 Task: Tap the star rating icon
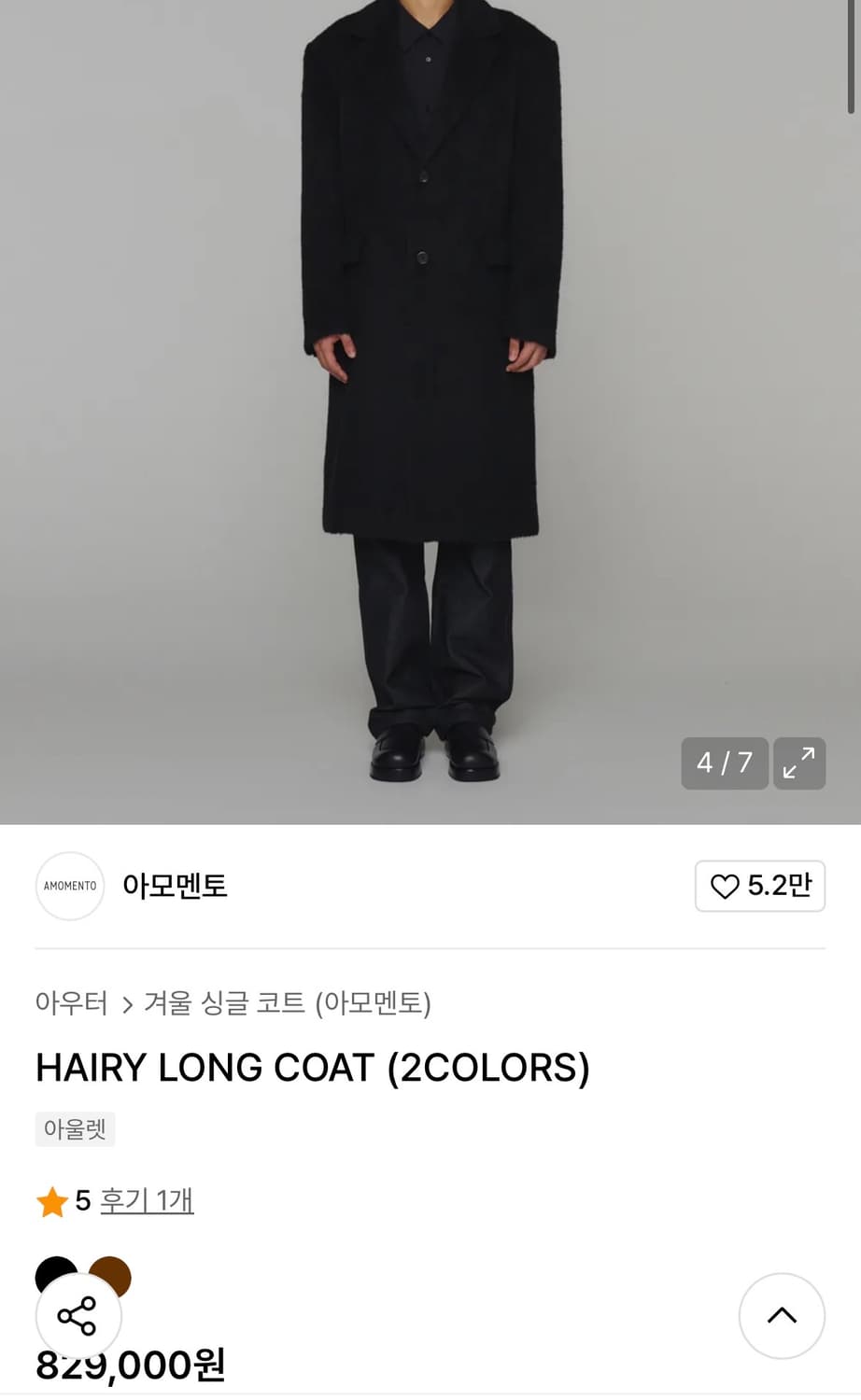pos(53,1201)
